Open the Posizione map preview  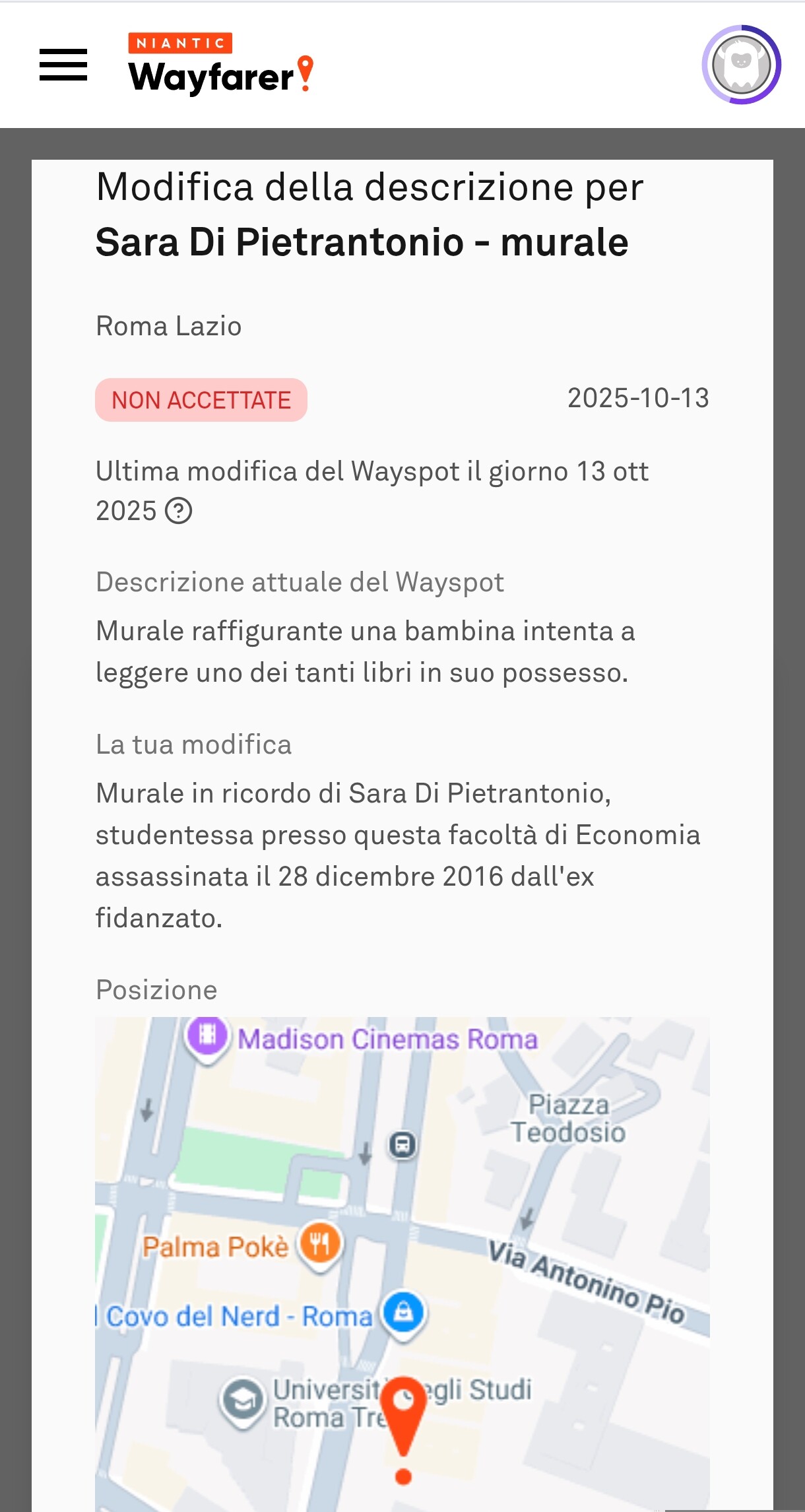click(402, 1263)
